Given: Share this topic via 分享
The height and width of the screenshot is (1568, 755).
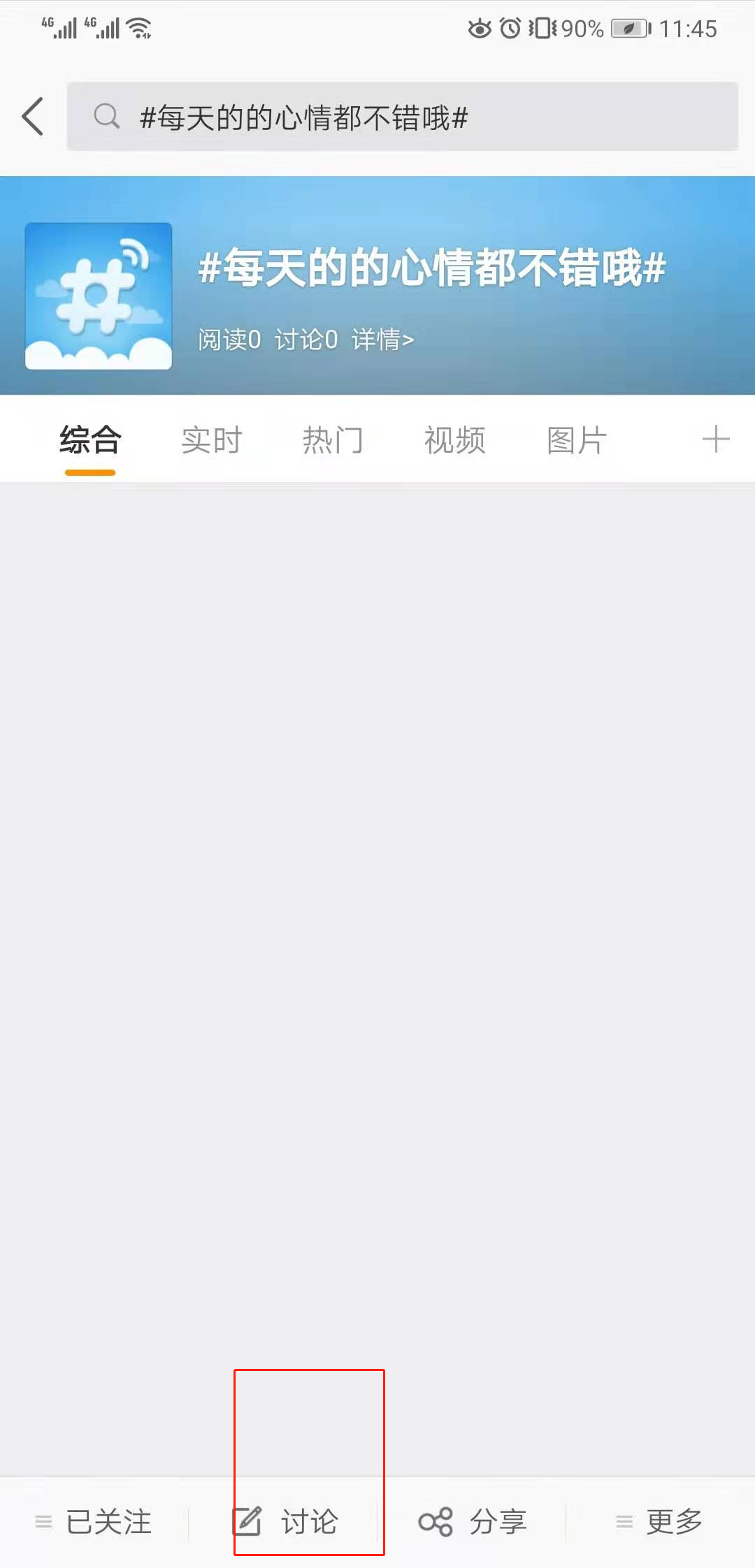Looking at the screenshot, I should (x=473, y=1522).
